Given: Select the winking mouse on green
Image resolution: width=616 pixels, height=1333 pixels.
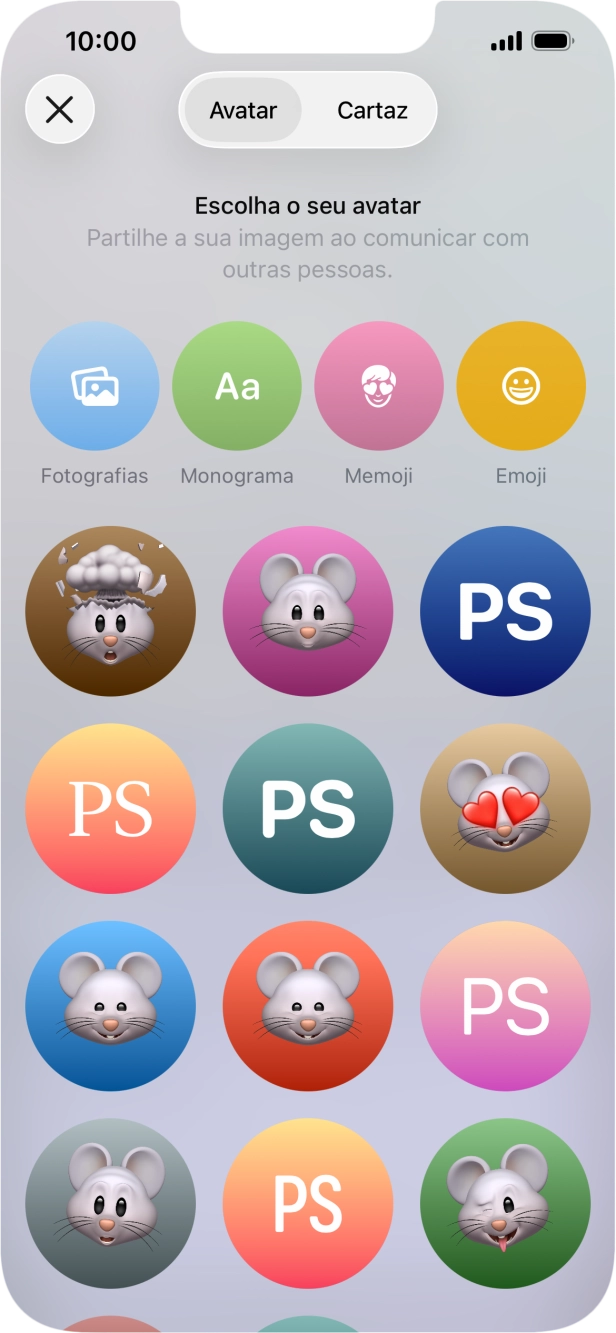Looking at the screenshot, I should (x=505, y=1203).
